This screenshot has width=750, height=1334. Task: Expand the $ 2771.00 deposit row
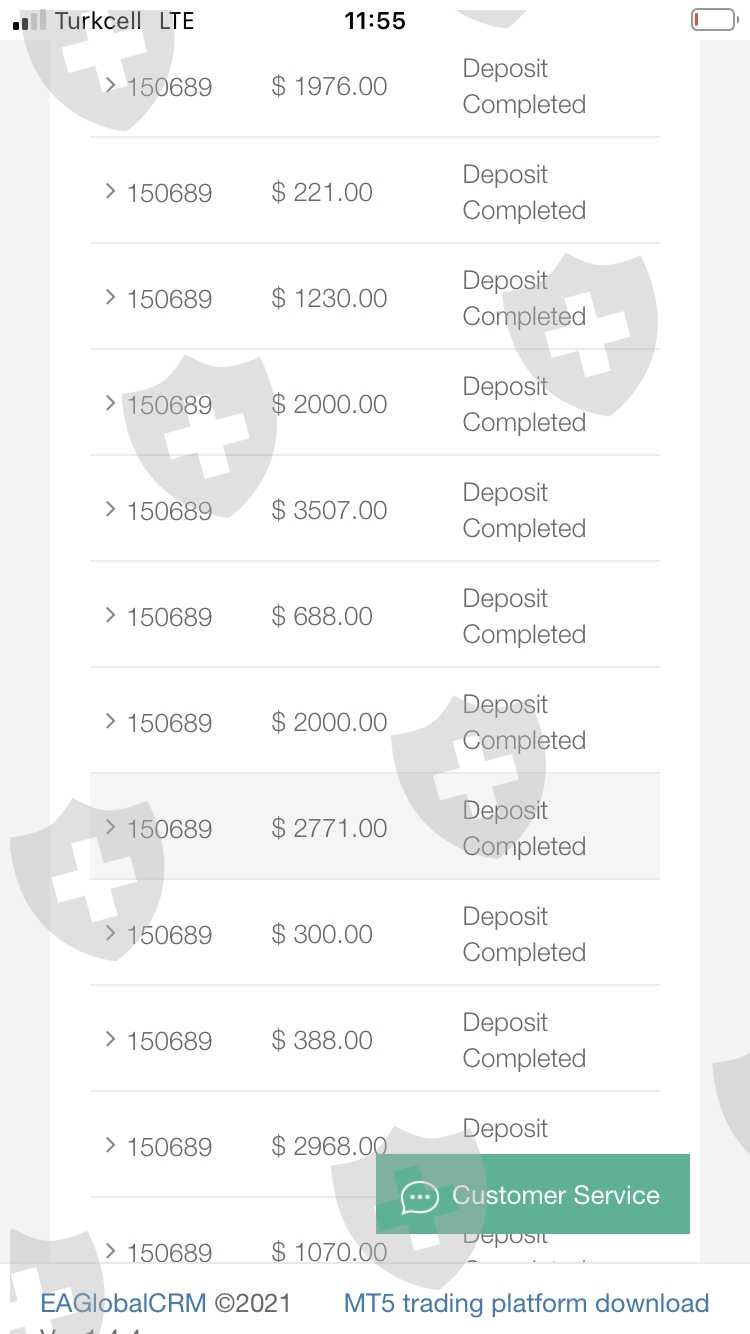point(110,827)
